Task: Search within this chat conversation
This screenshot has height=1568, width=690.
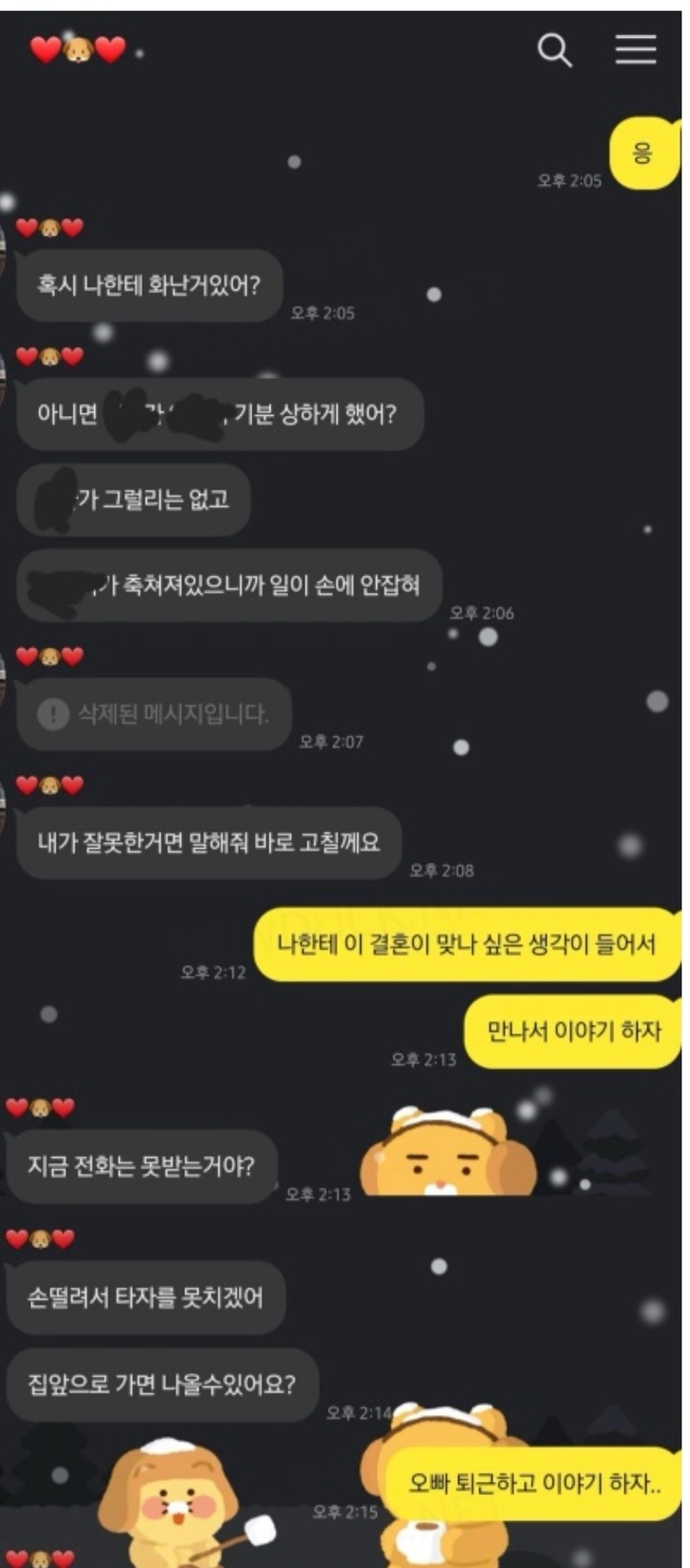Action: [555, 50]
